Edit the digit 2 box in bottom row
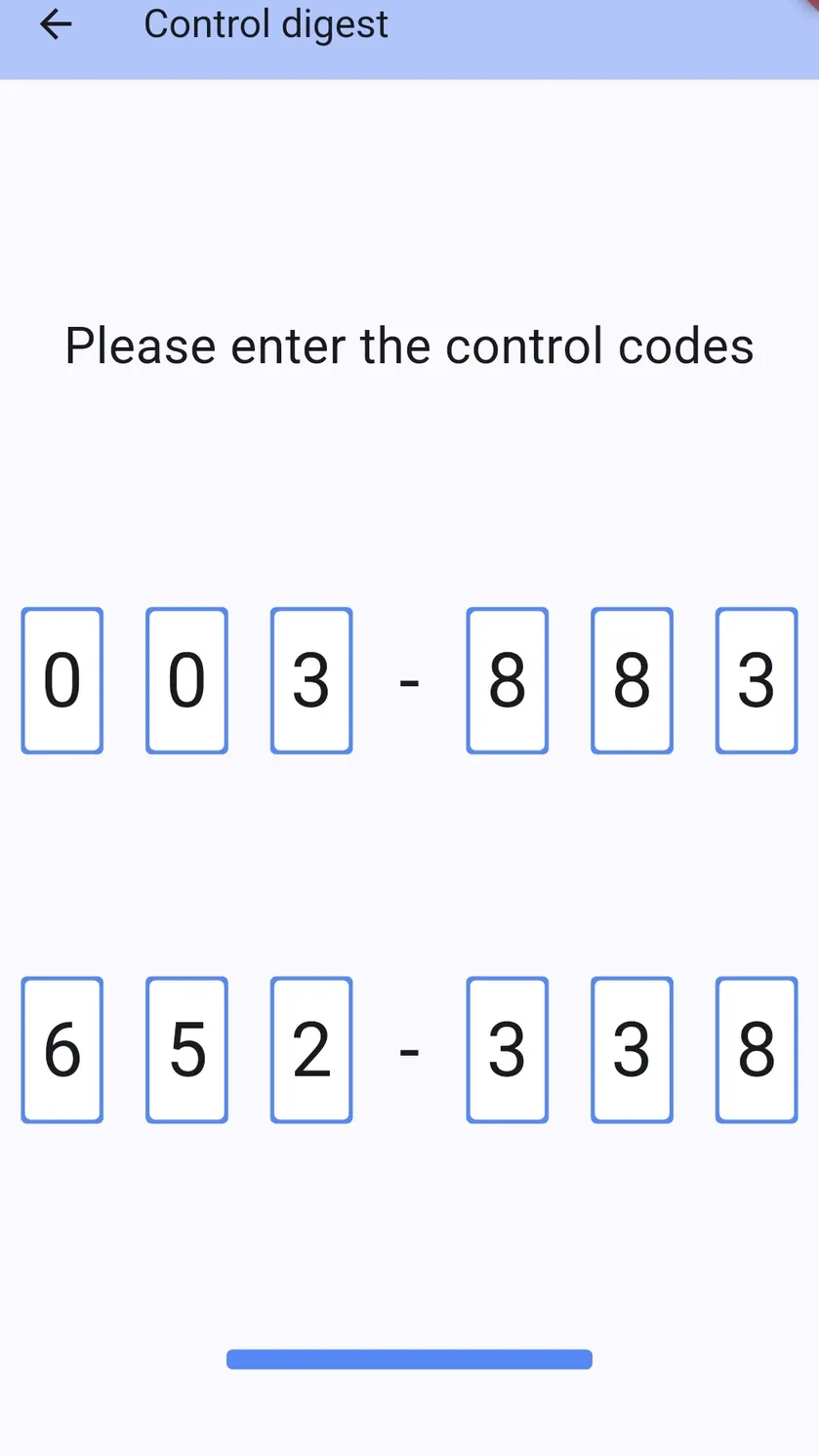This screenshot has height=1456, width=819. pos(311,1050)
